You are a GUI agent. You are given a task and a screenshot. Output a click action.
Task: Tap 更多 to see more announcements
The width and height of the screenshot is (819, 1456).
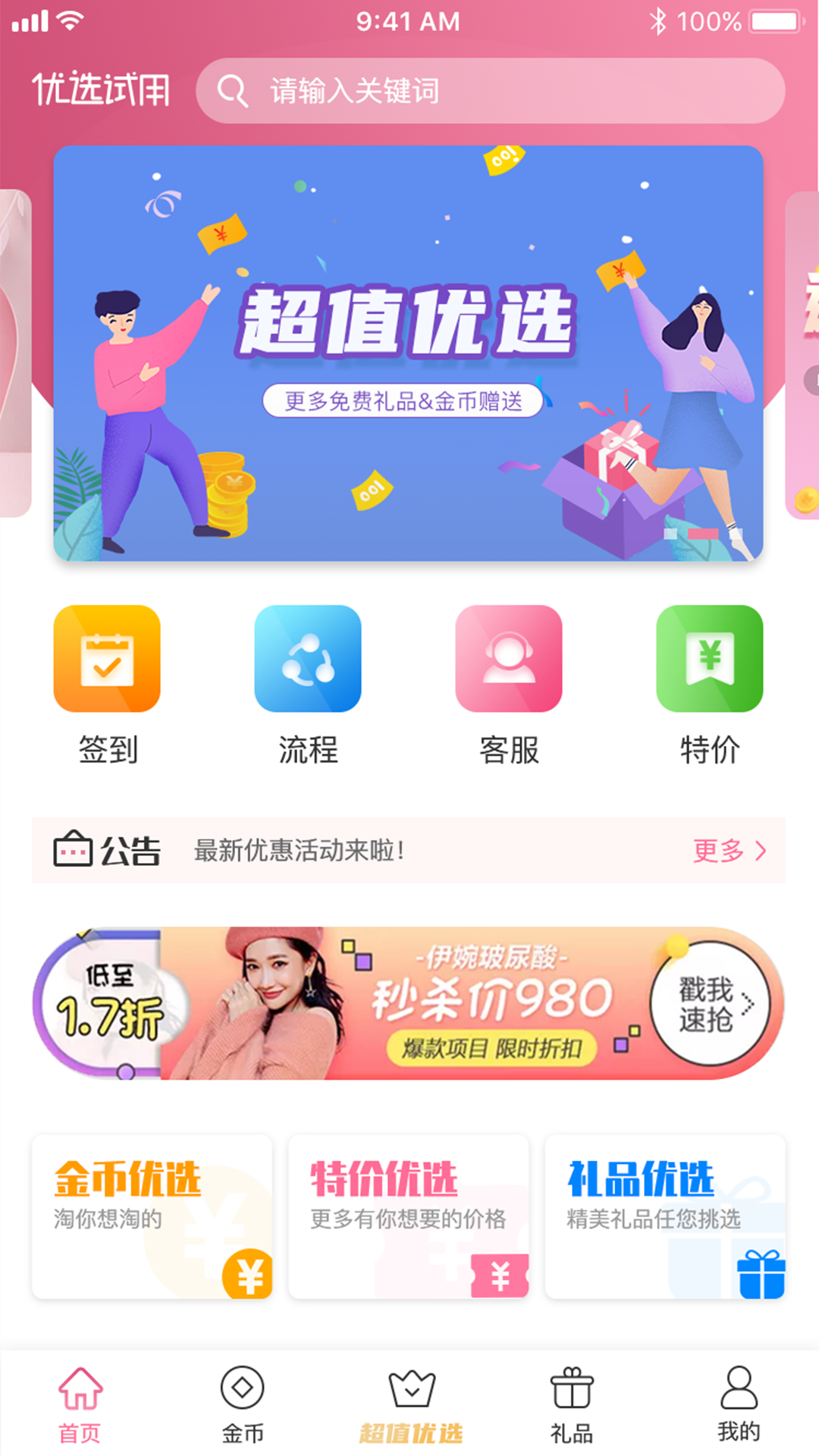click(729, 851)
